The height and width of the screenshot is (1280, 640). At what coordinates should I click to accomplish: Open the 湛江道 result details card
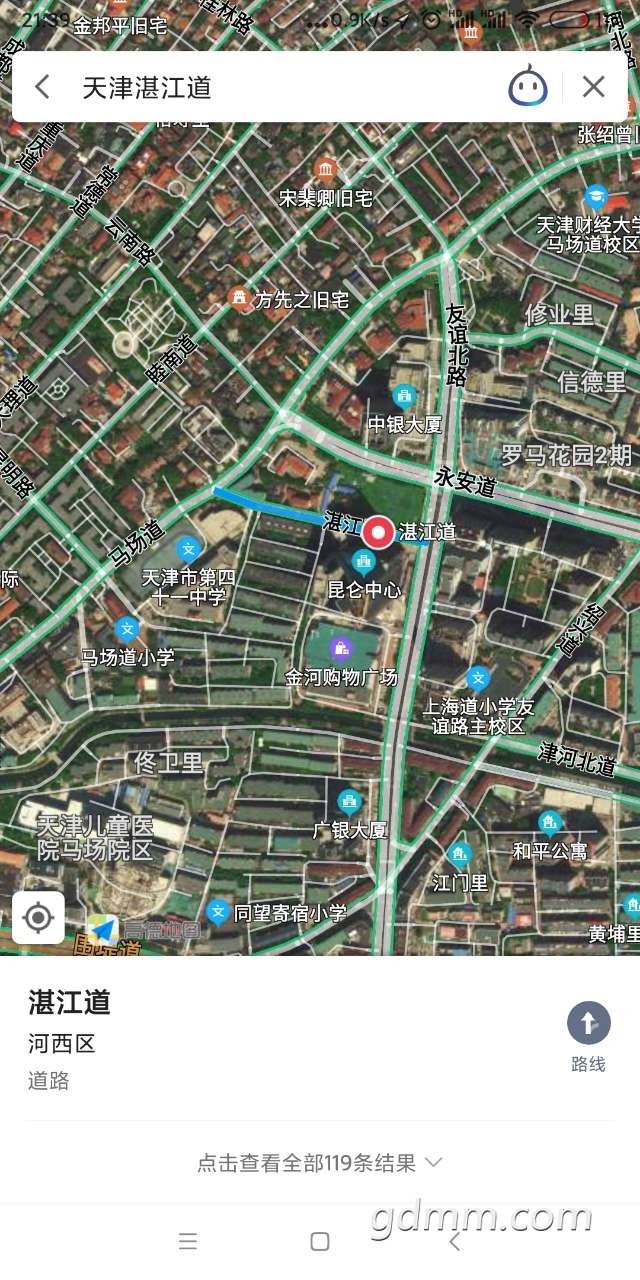(x=320, y=1040)
